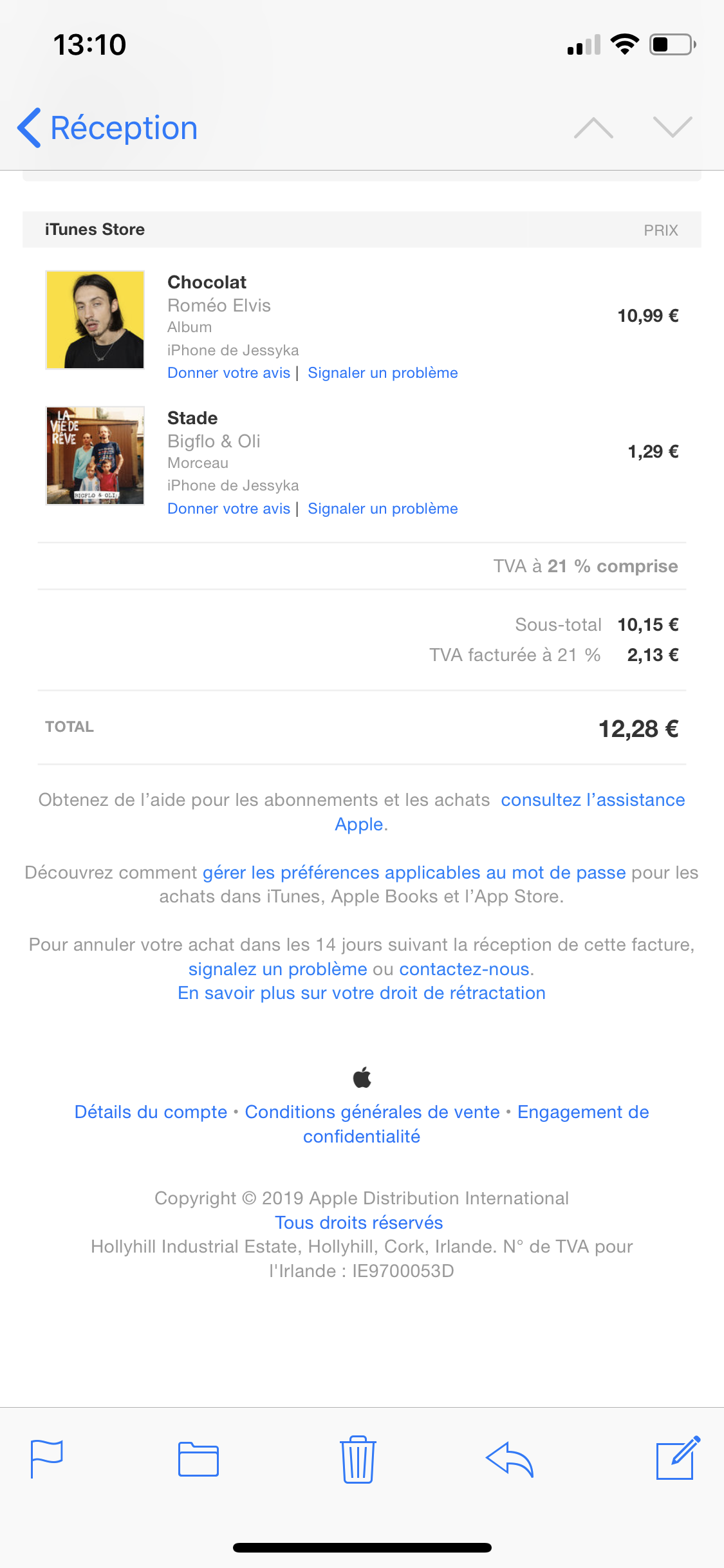Tap the signalez un problème link
The height and width of the screenshot is (1568, 724).
[277, 969]
